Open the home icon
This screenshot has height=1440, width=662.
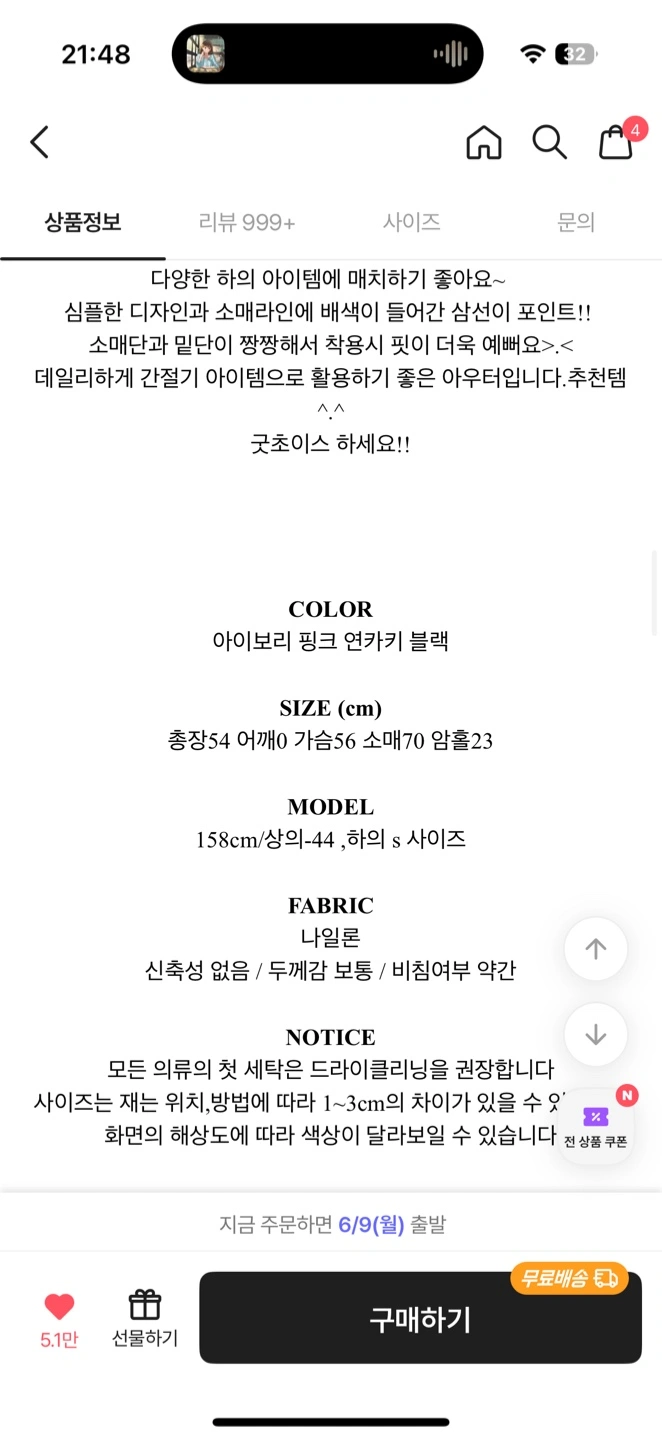point(484,142)
